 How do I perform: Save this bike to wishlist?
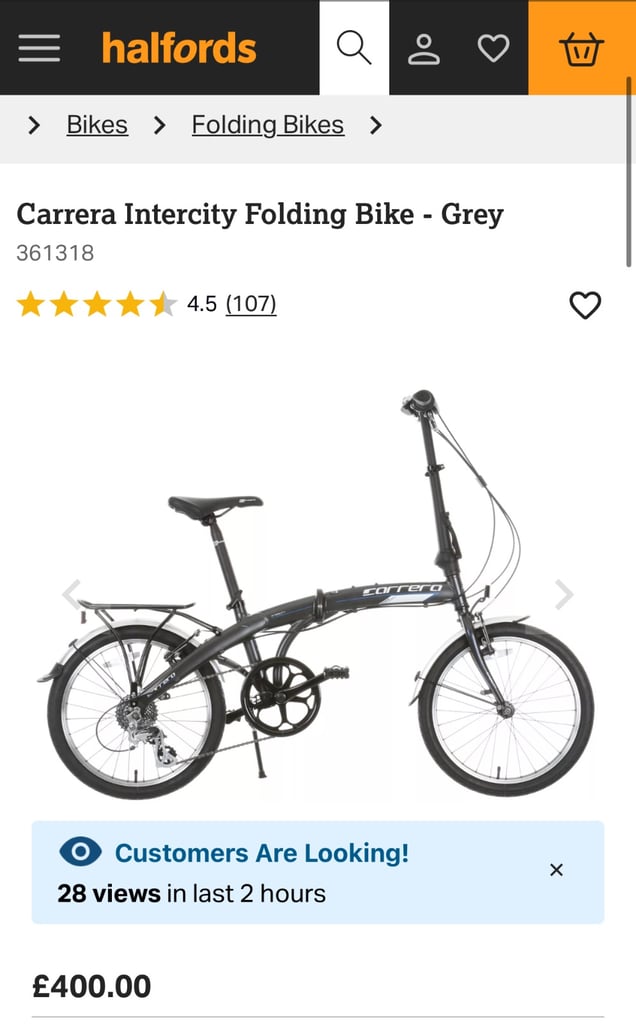click(x=585, y=305)
